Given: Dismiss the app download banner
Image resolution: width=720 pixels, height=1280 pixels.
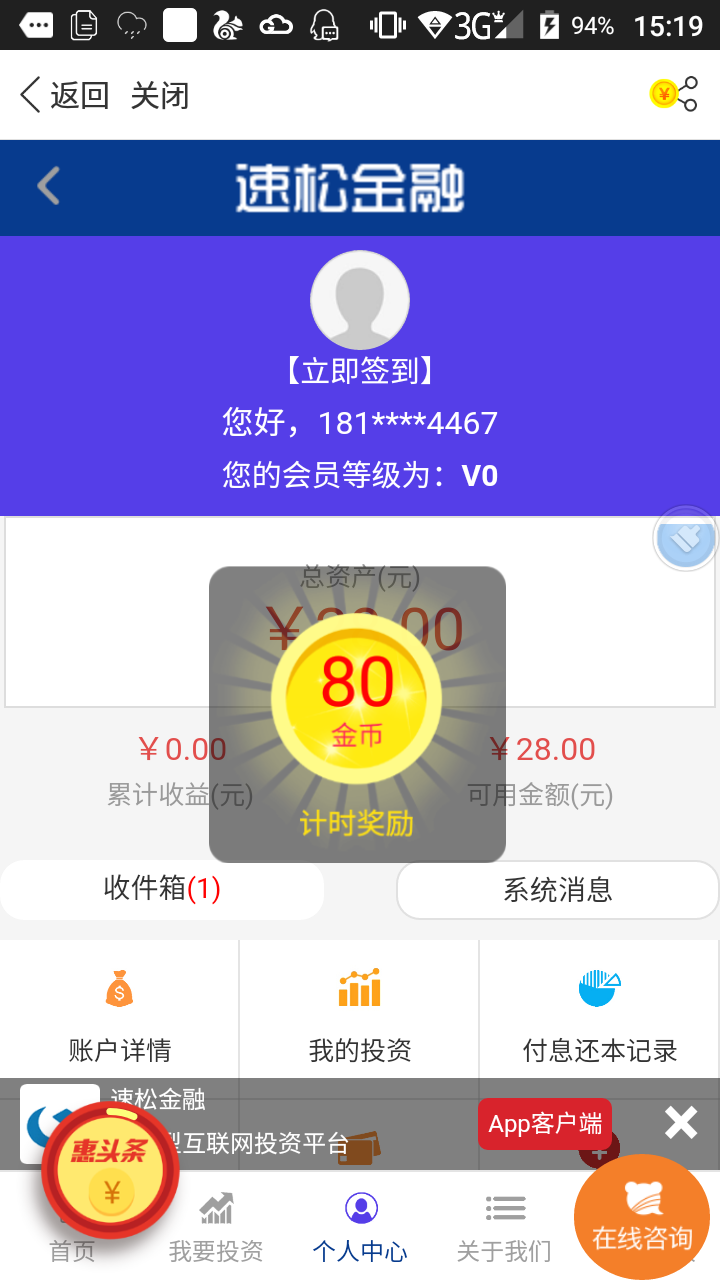Looking at the screenshot, I should click(681, 1124).
